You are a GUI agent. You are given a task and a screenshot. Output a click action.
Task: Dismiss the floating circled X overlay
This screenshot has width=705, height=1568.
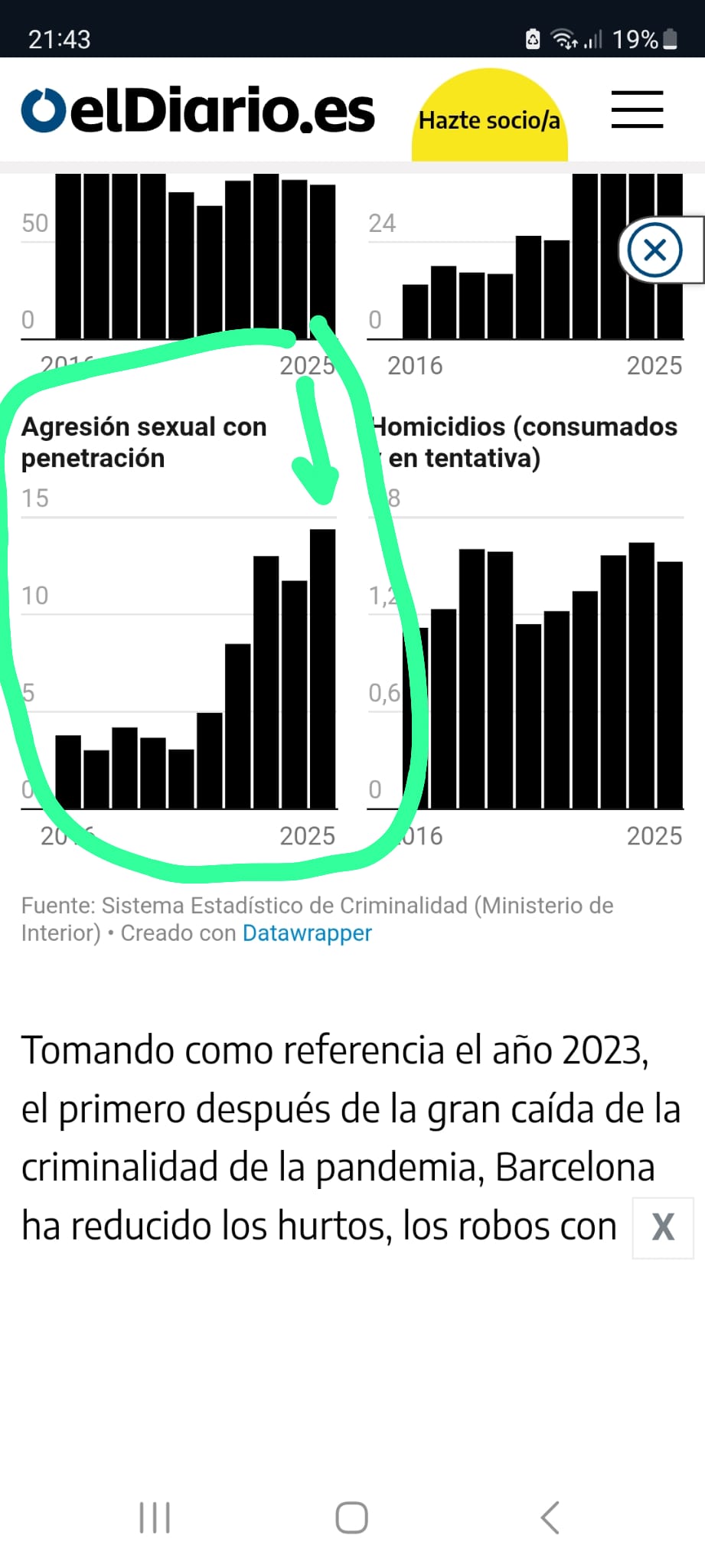tap(655, 250)
